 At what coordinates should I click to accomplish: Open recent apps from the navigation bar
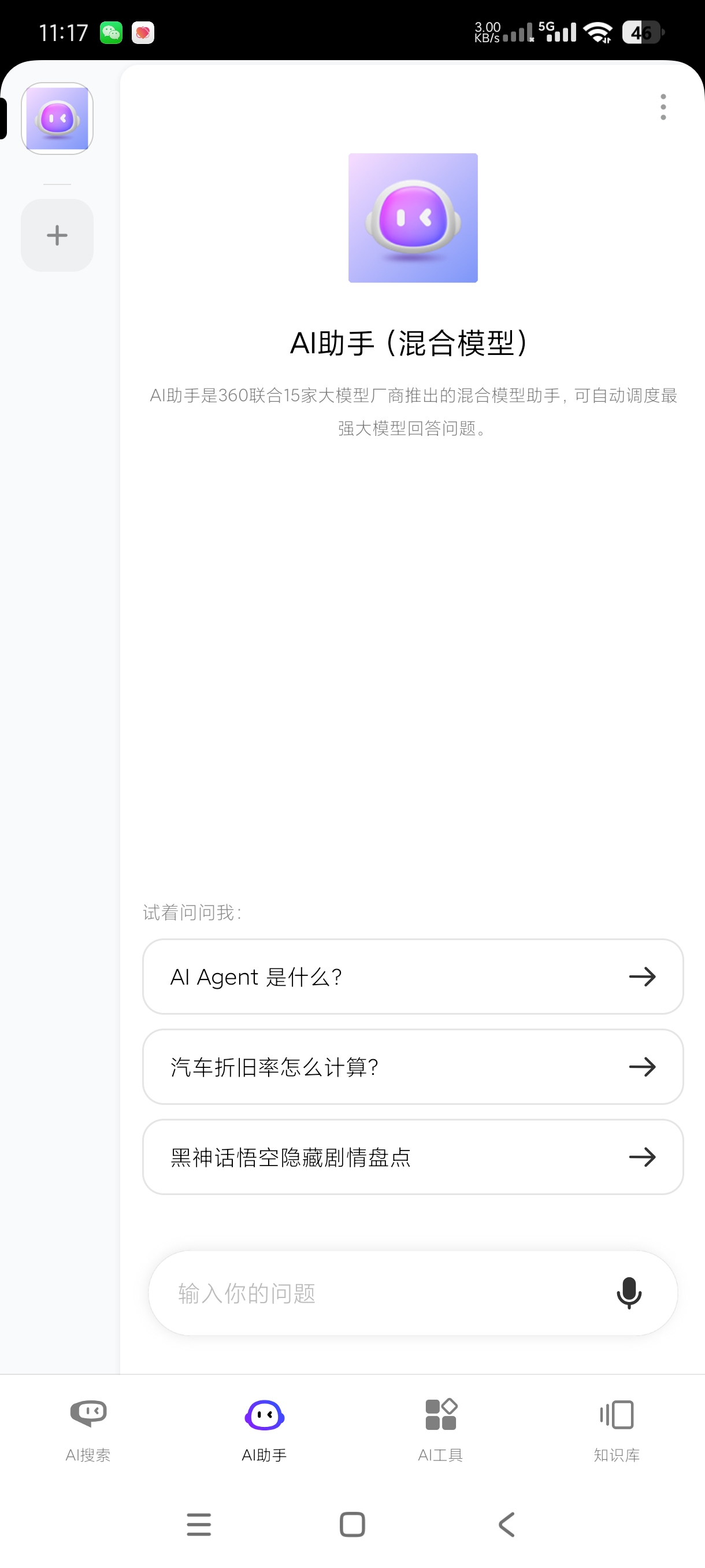coord(199,1524)
